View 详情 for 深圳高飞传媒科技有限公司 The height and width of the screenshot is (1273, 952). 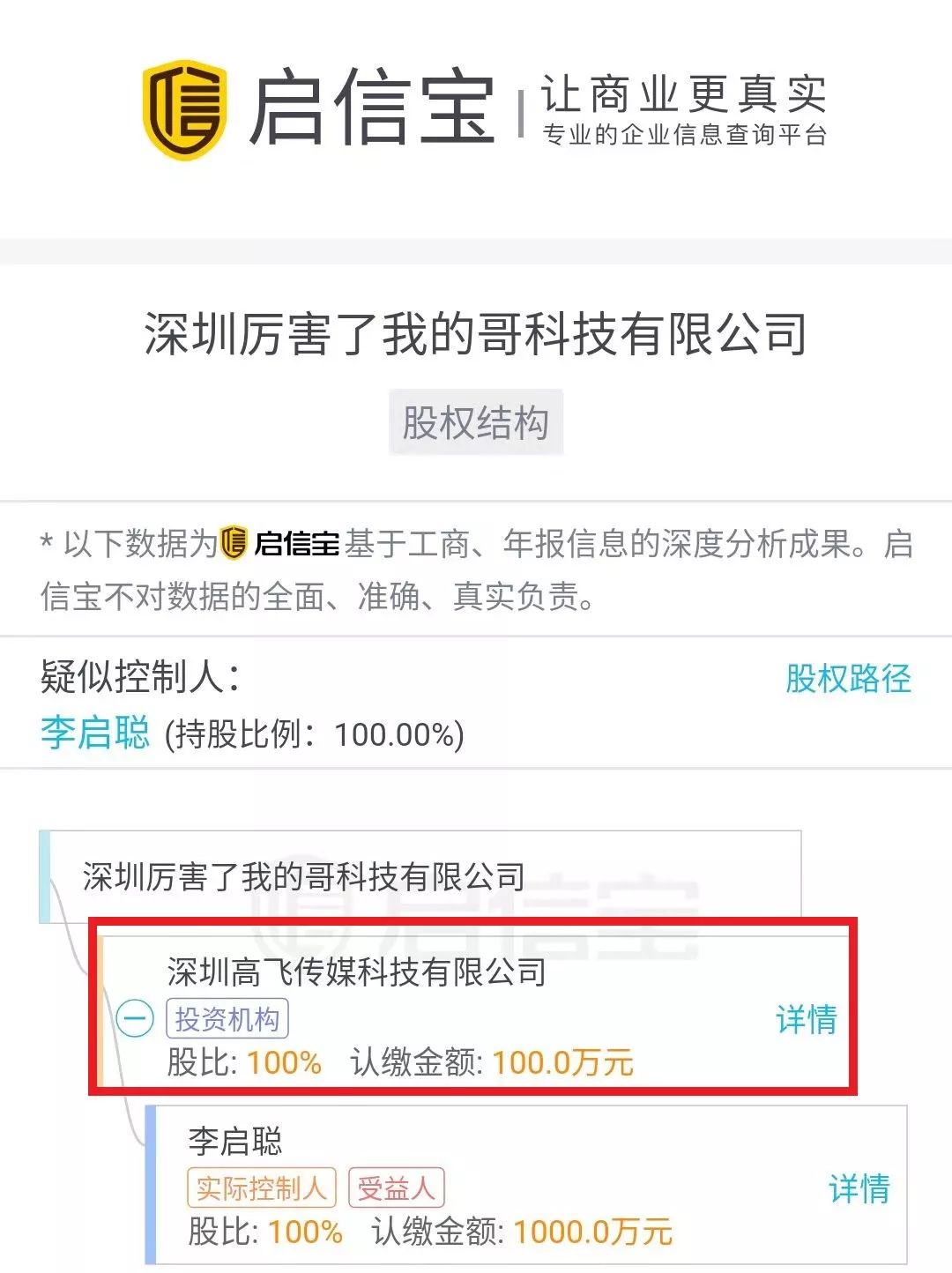click(806, 1020)
